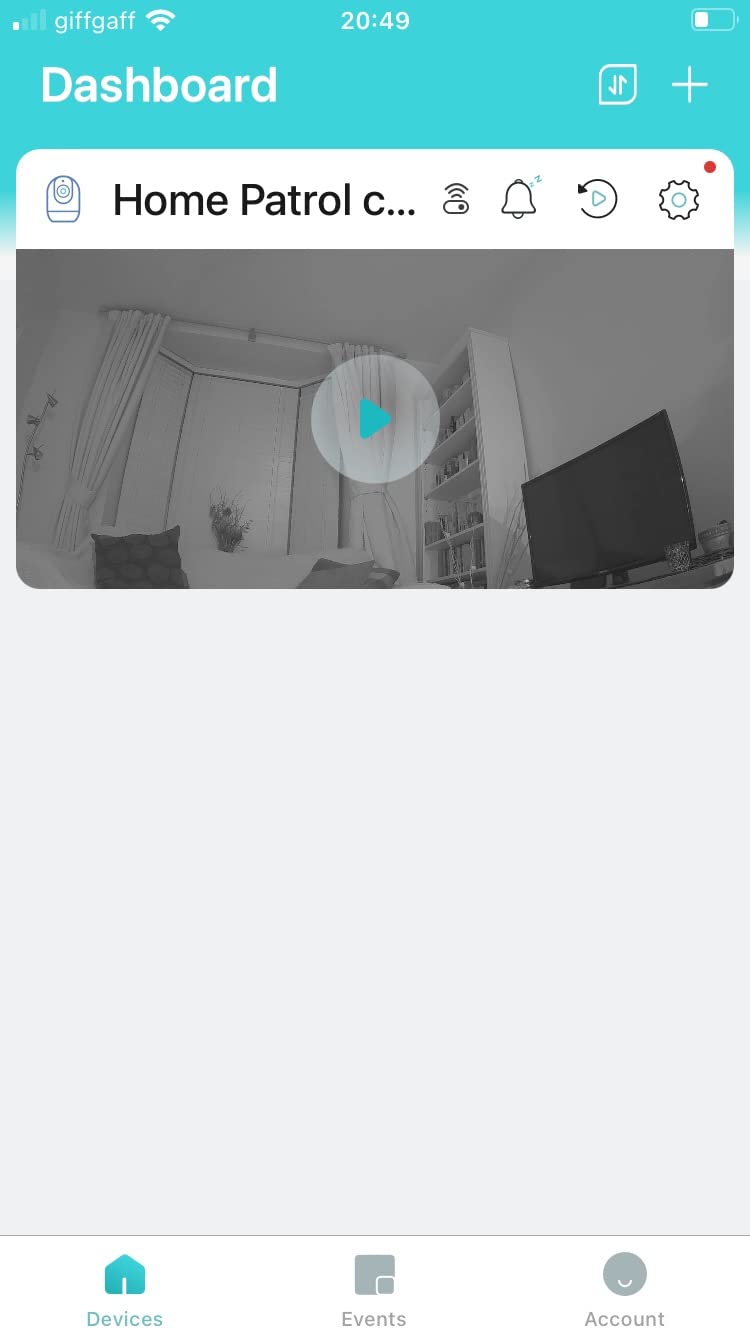Switch to the Events tab
750x1334 pixels.
(x=374, y=1290)
